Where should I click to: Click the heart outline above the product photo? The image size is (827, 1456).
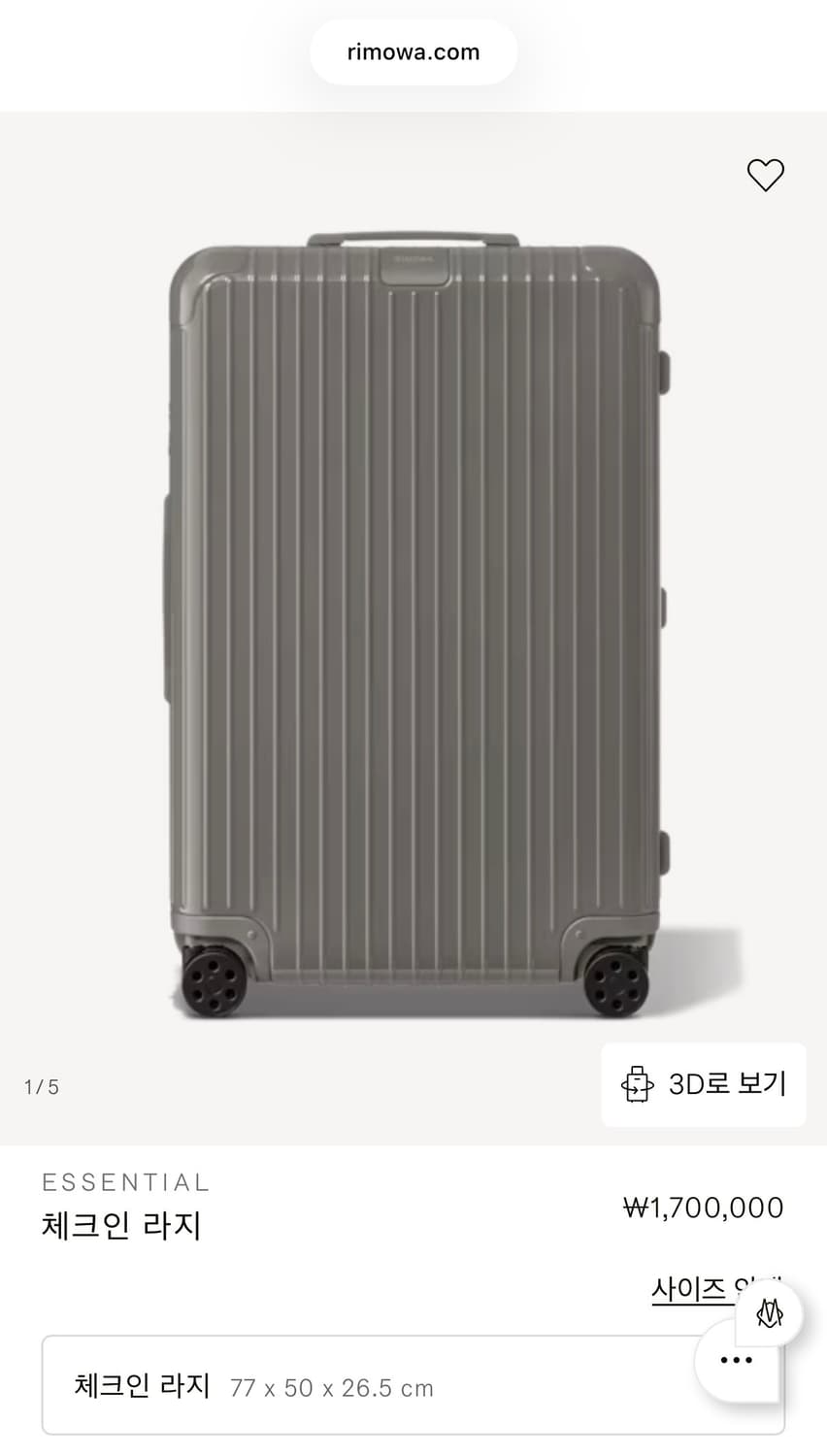(765, 175)
